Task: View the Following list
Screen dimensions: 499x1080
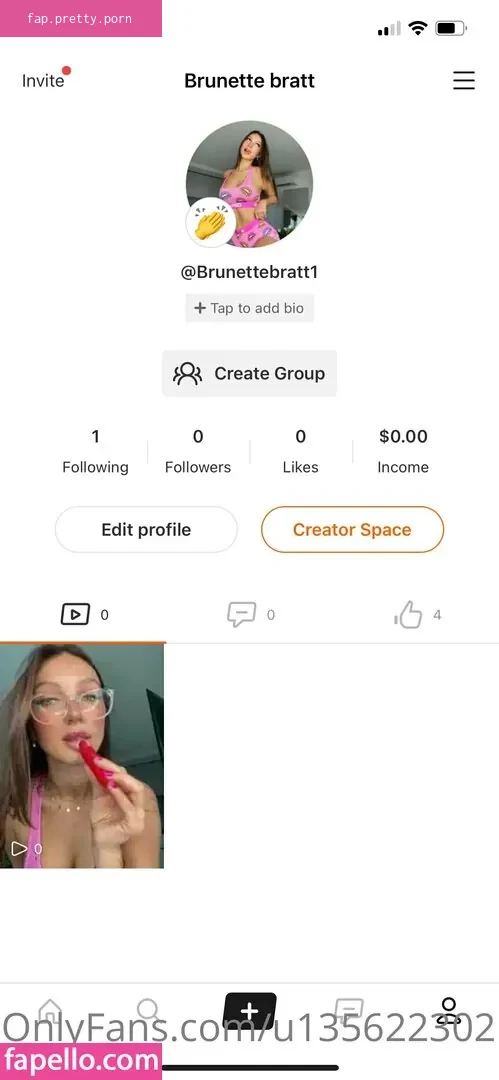Action: 95,451
